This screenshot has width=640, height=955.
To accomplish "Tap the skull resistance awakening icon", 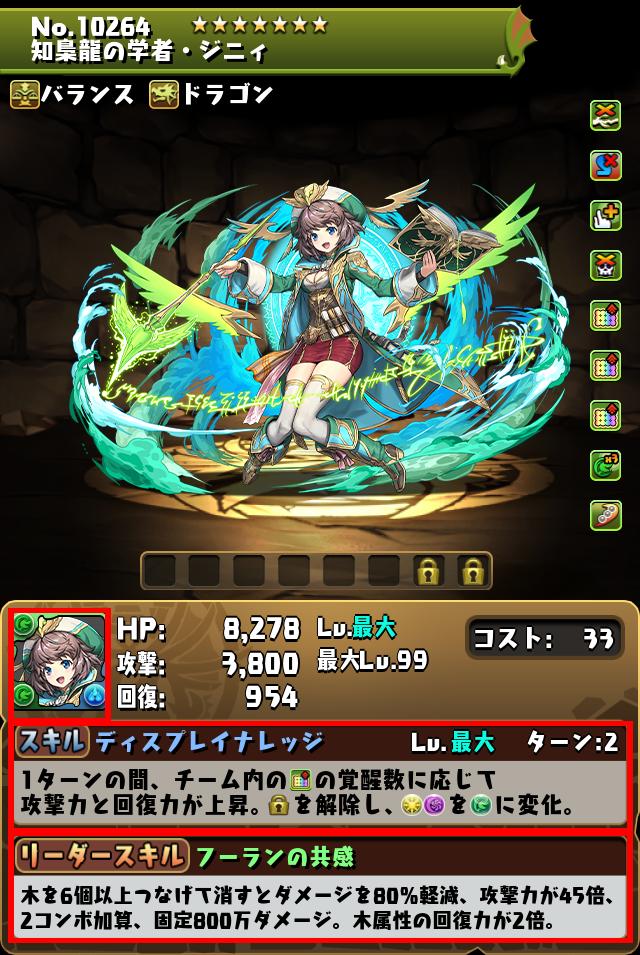I will click(x=606, y=264).
